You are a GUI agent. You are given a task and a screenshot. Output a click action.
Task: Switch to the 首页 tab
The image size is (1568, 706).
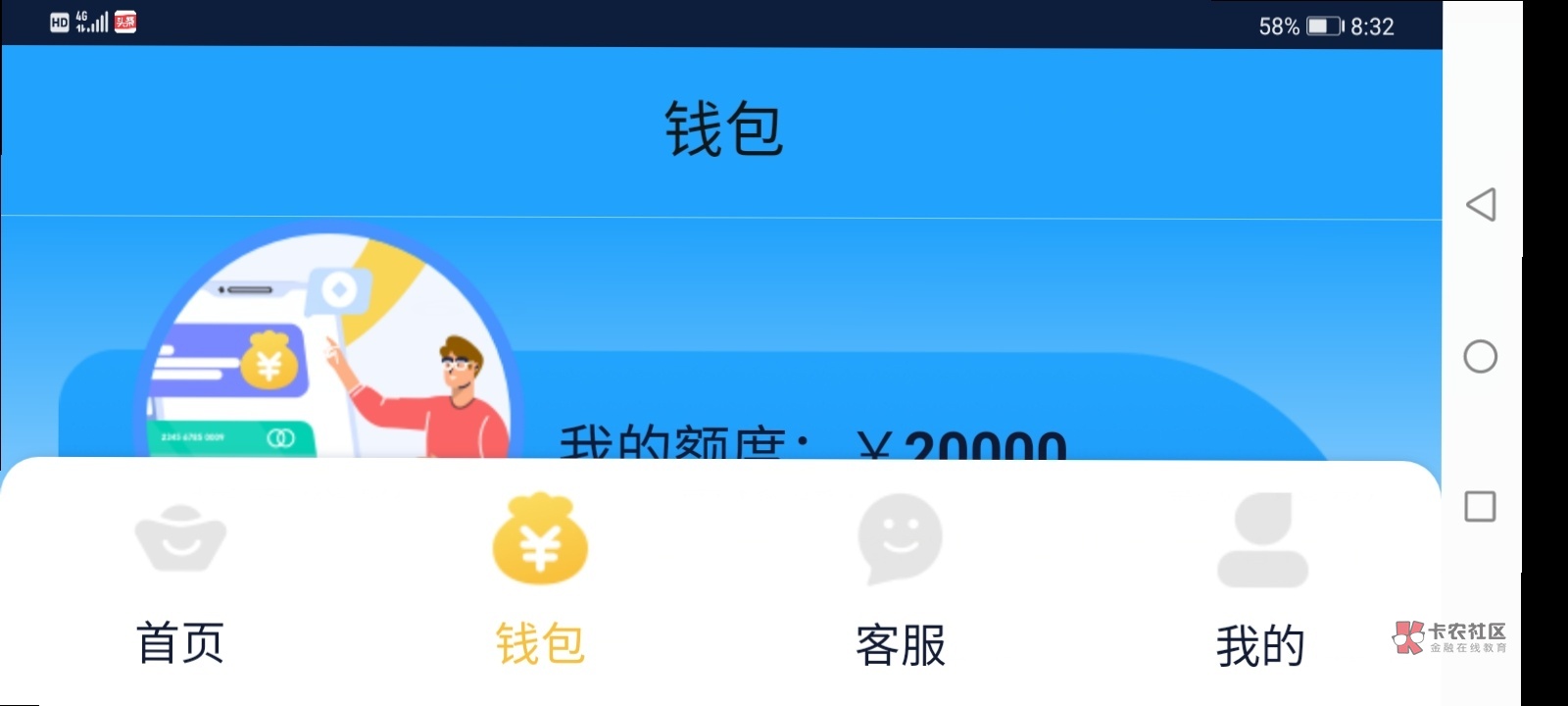click(180, 580)
